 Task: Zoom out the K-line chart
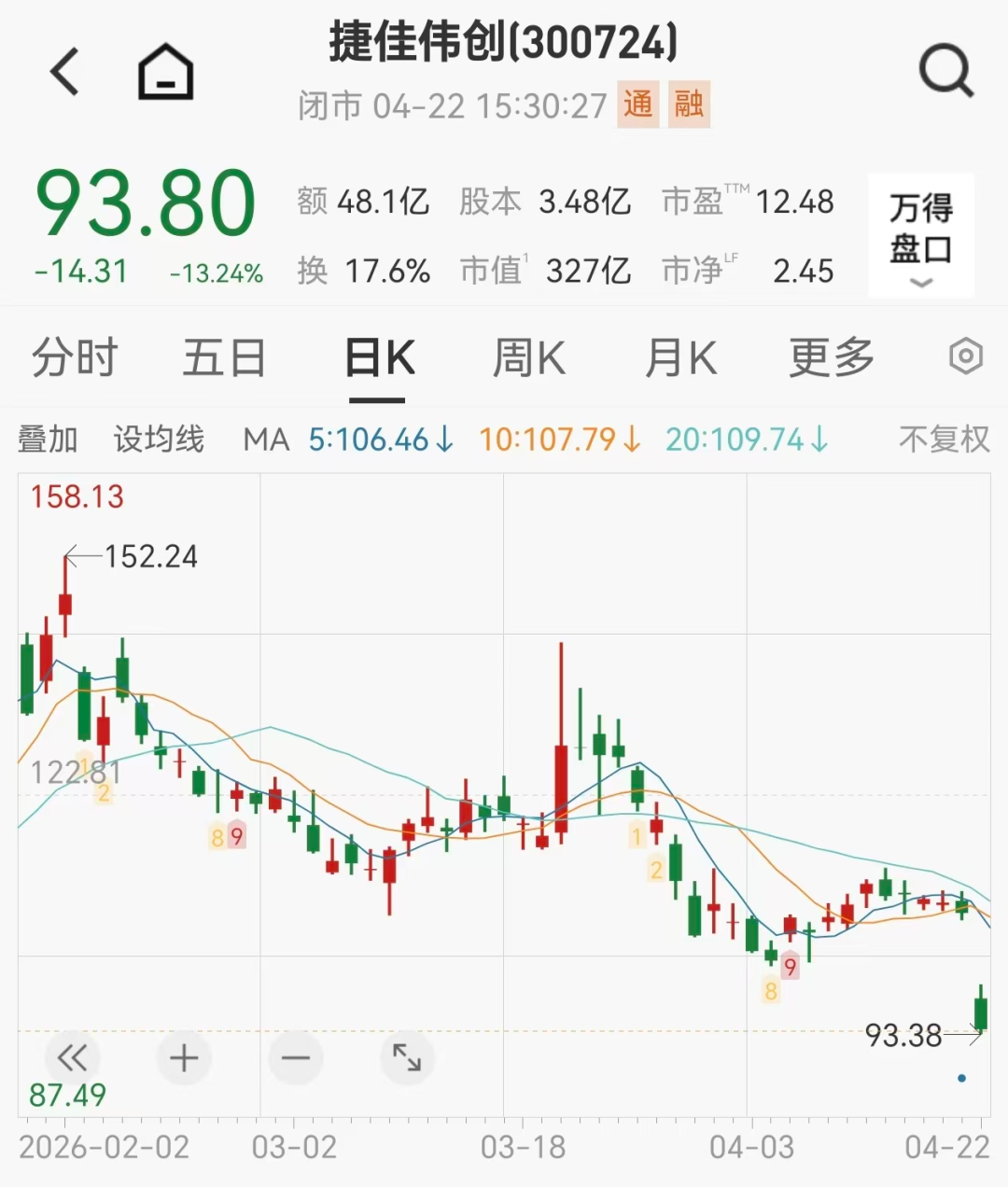click(x=295, y=1057)
